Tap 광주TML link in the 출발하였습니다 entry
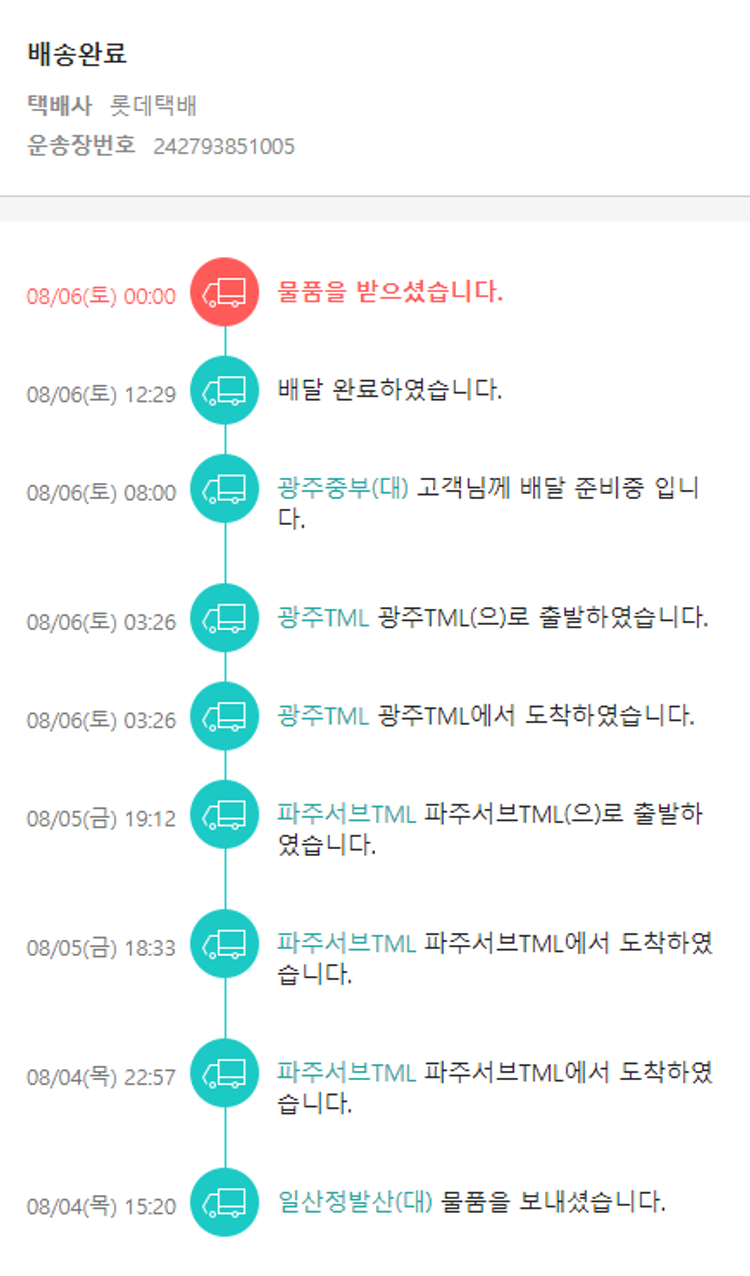The height and width of the screenshot is (1276, 750). (323, 617)
